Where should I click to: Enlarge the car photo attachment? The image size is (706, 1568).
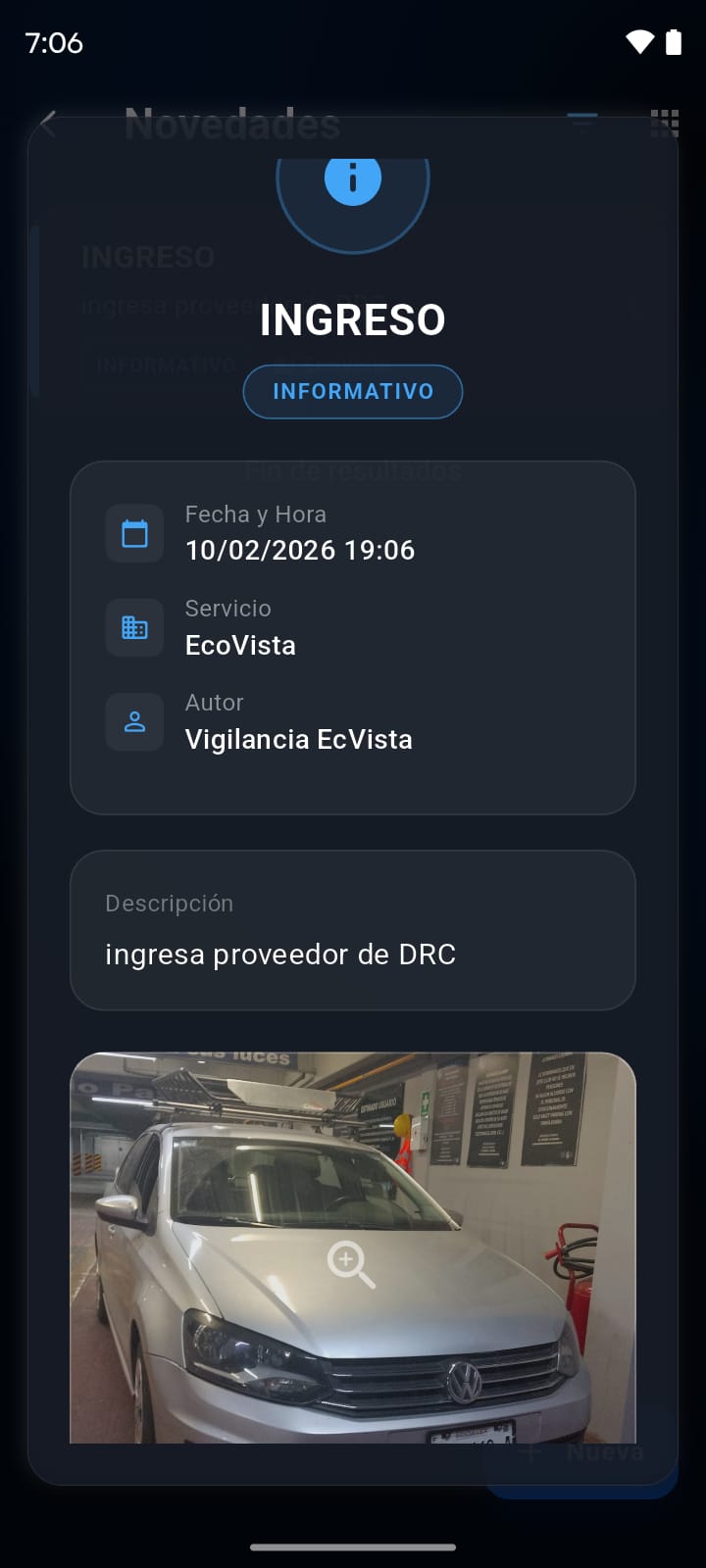point(351,1263)
